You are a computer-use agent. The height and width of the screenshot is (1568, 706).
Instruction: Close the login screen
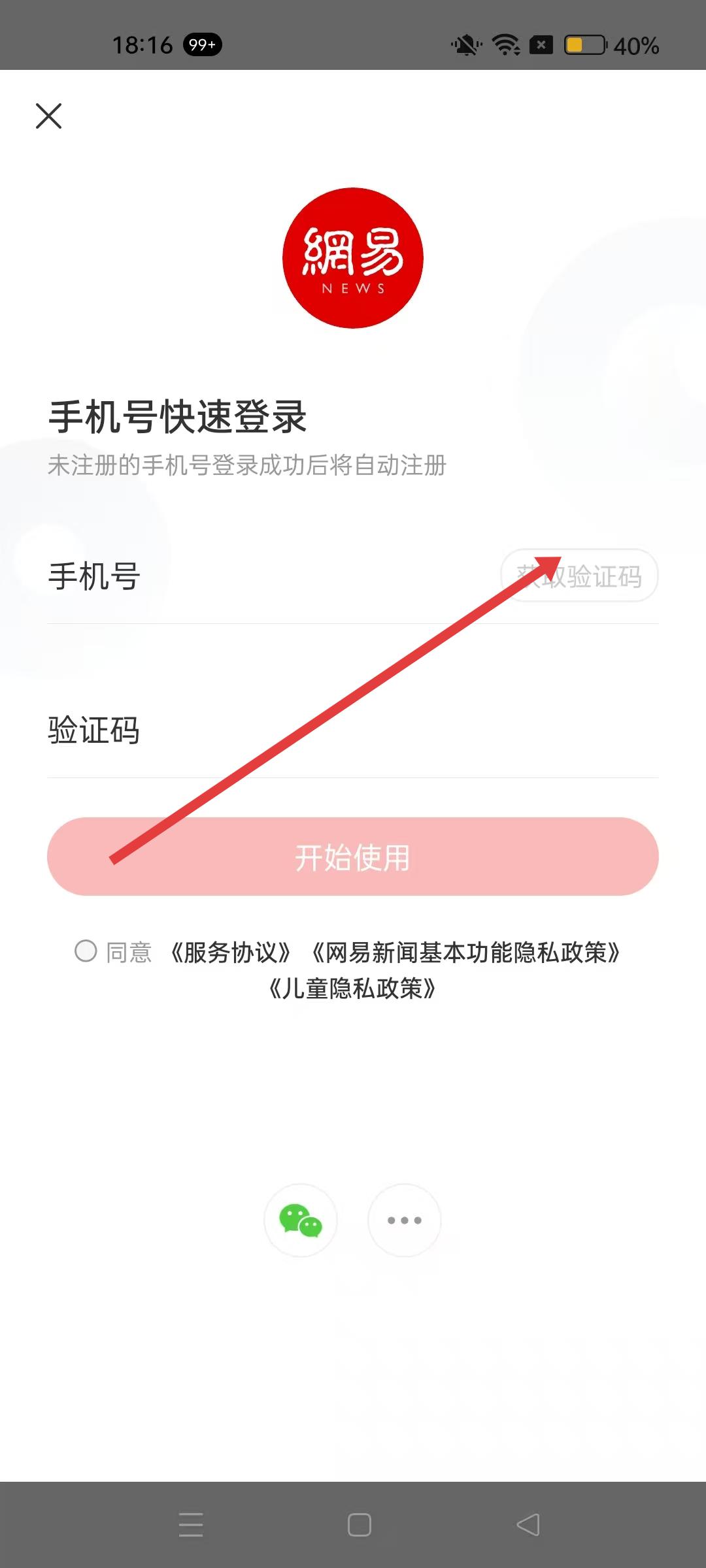pyautogui.click(x=48, y=116)
